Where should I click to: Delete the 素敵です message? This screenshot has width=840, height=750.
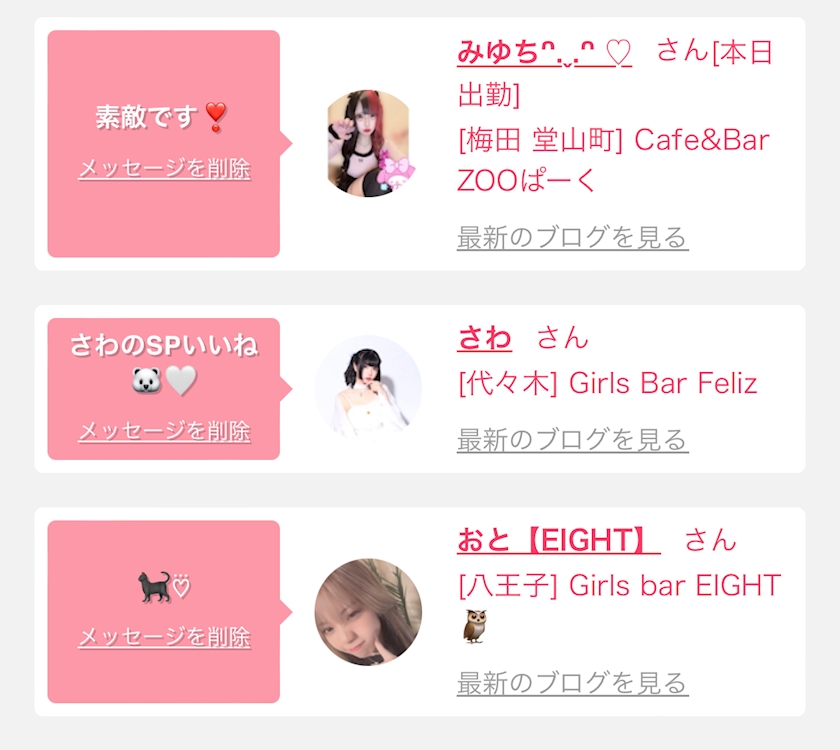(x=164, y=168)
